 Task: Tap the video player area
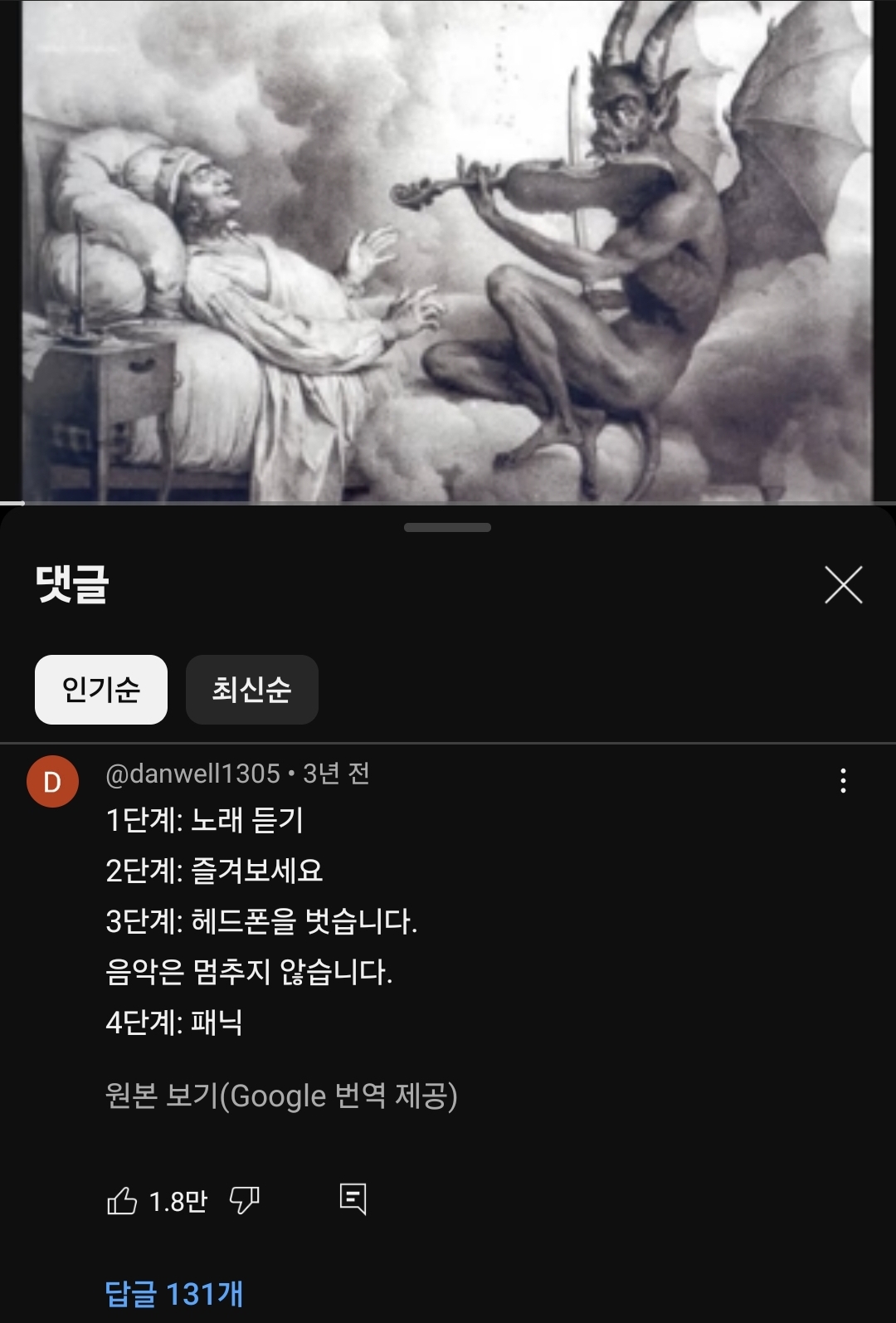tap(448, 249)
